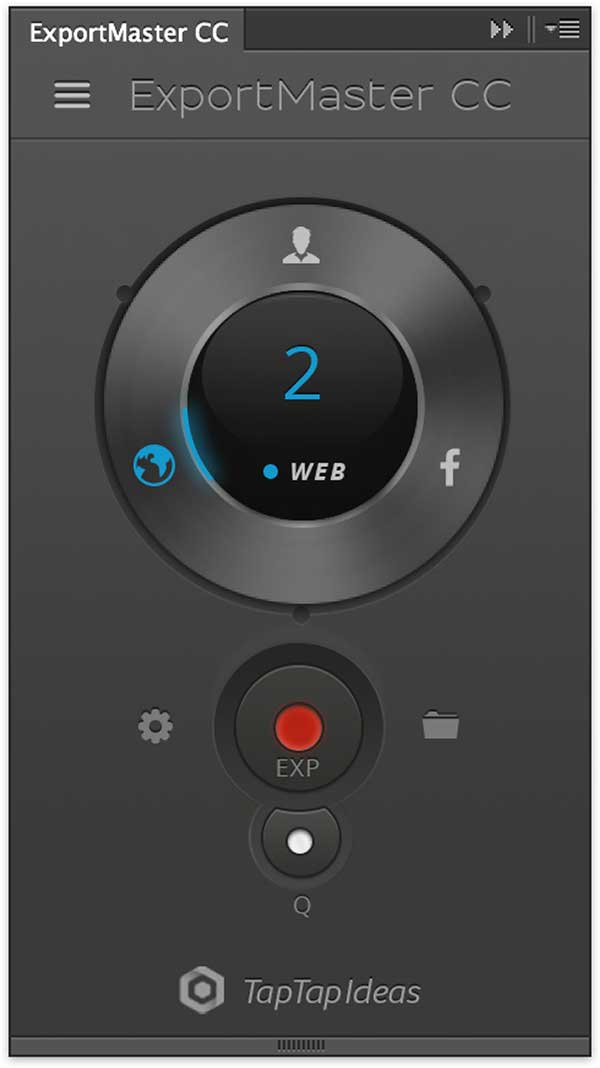Open settings with the gear icon
This screenshot has width=600, height=1068.
(155, 727)
